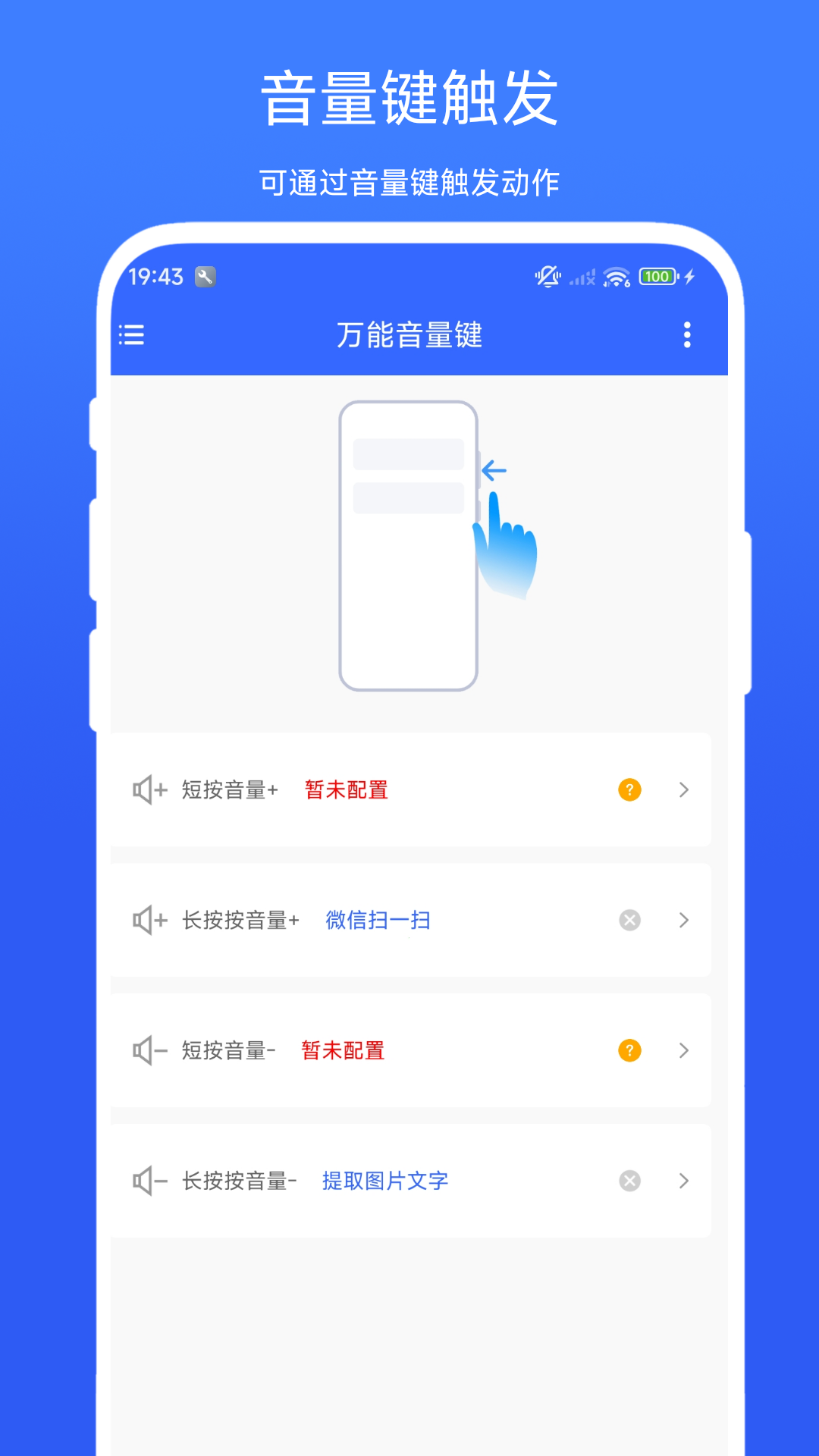Viewport: 819px width, 1456px height.
Task: Tap the 100 battery indicator
Action: point(657,276)
